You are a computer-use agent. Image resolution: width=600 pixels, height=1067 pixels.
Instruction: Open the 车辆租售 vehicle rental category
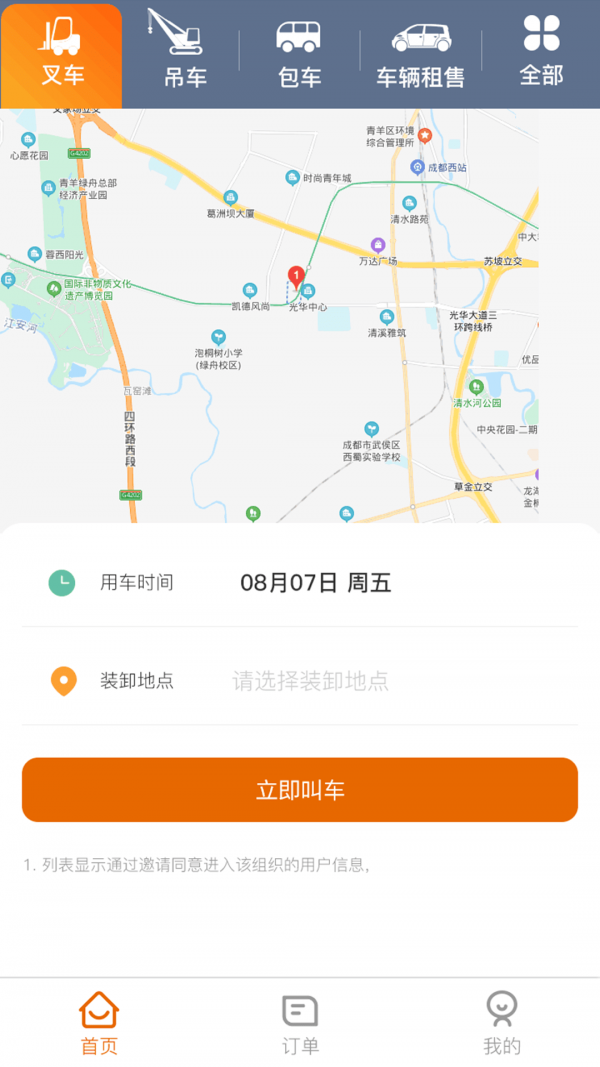pyautogui.click(x=420, y=55)
